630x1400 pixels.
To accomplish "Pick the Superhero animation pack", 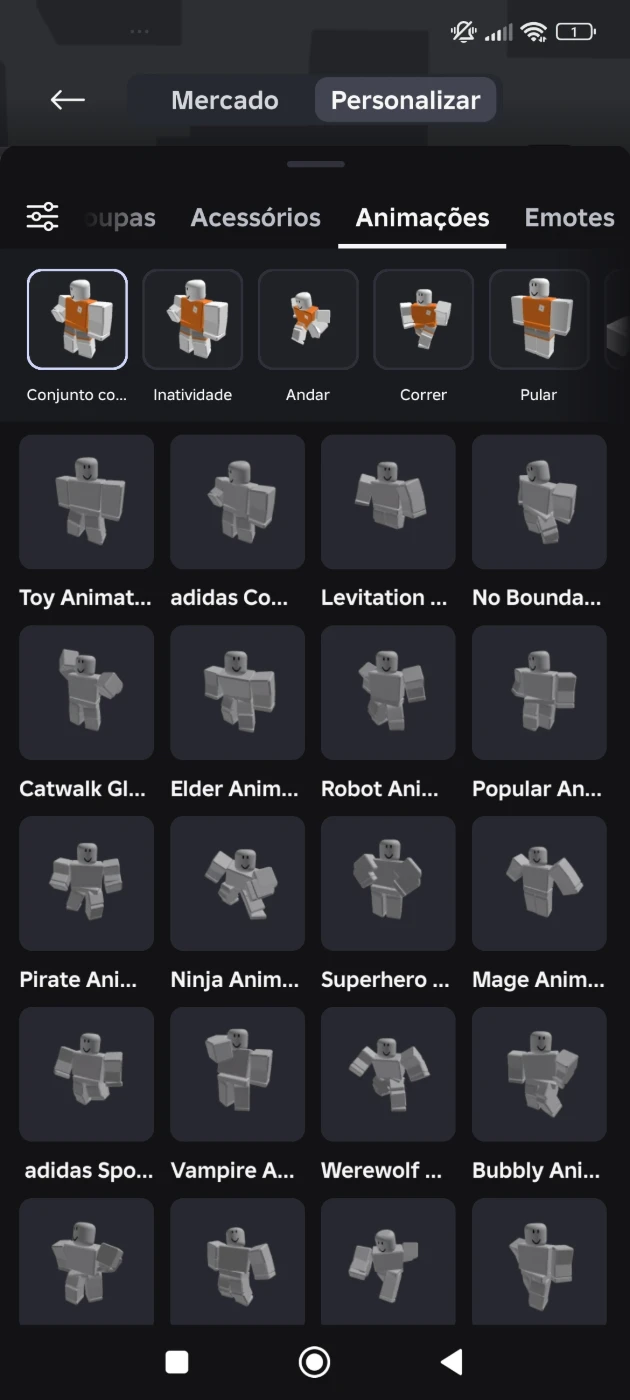I will [388, 884].
